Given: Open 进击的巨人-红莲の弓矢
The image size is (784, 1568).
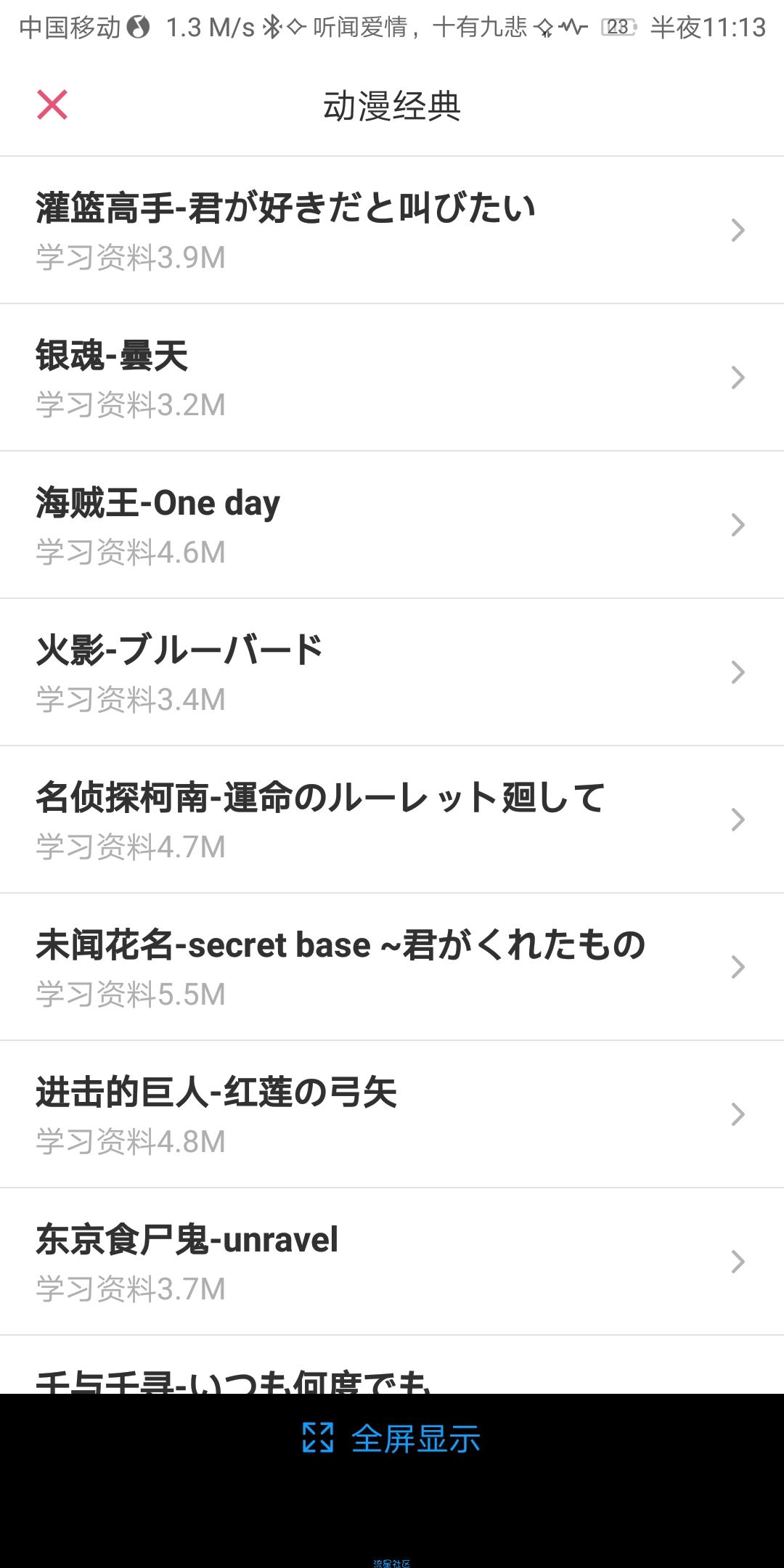Looking at the screenshot, I should click(x=392, y=1114).
